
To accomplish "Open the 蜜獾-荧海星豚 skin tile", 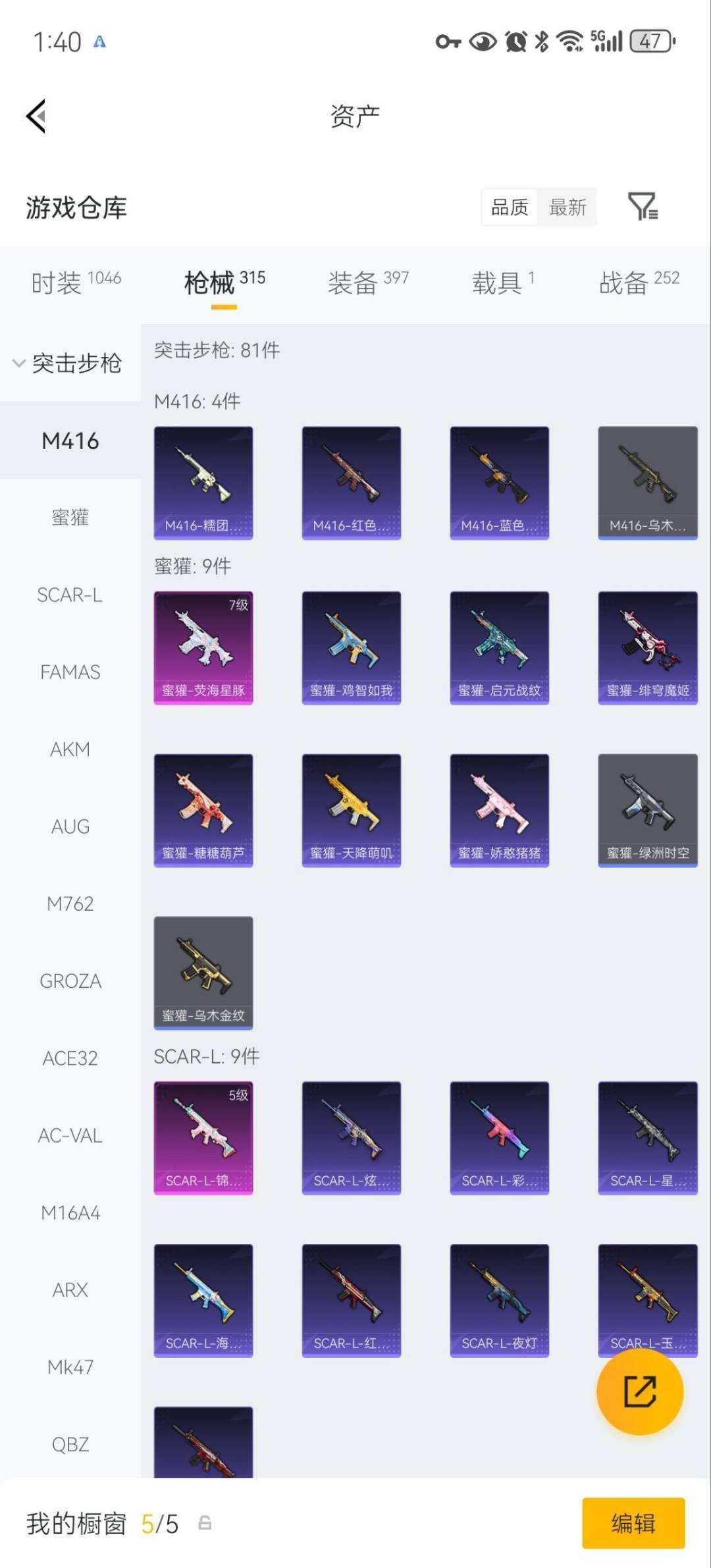I will pyautogui.click(x=203, y=648).
